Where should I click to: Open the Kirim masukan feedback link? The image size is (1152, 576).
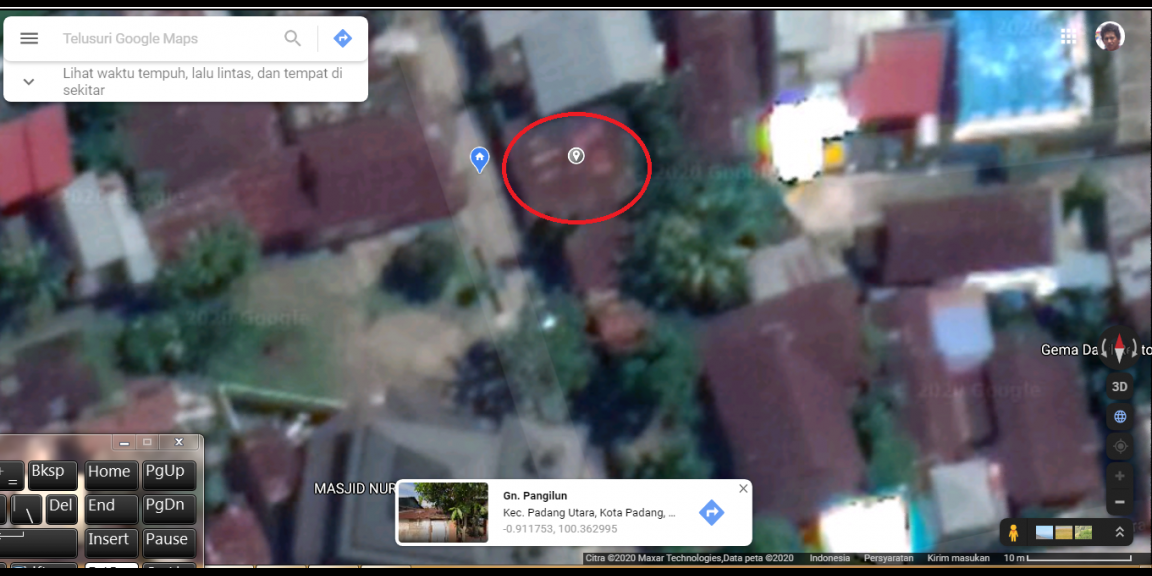(x=958, y=558)
